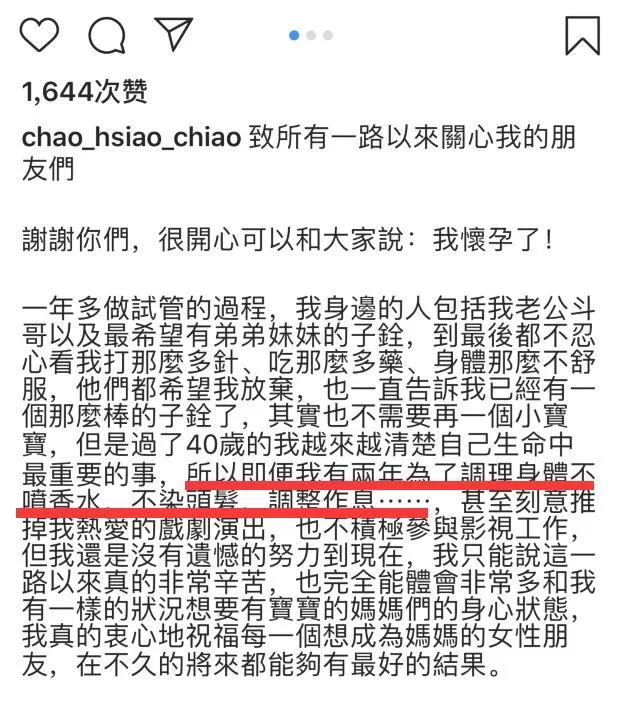
Task: Open comments with the speech bubble icon
Action: [x=107, y=35]
